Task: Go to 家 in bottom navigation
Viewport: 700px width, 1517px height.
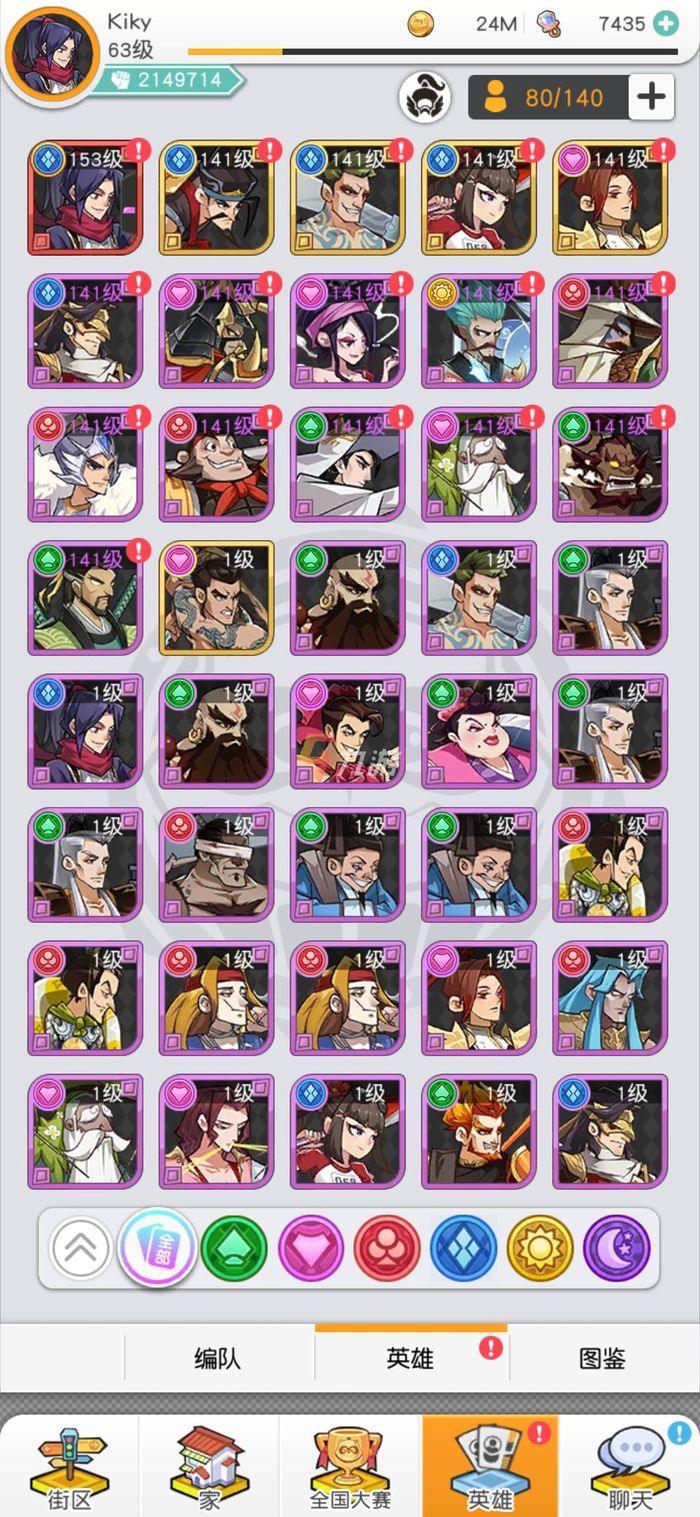Action: pos(209,1466)
